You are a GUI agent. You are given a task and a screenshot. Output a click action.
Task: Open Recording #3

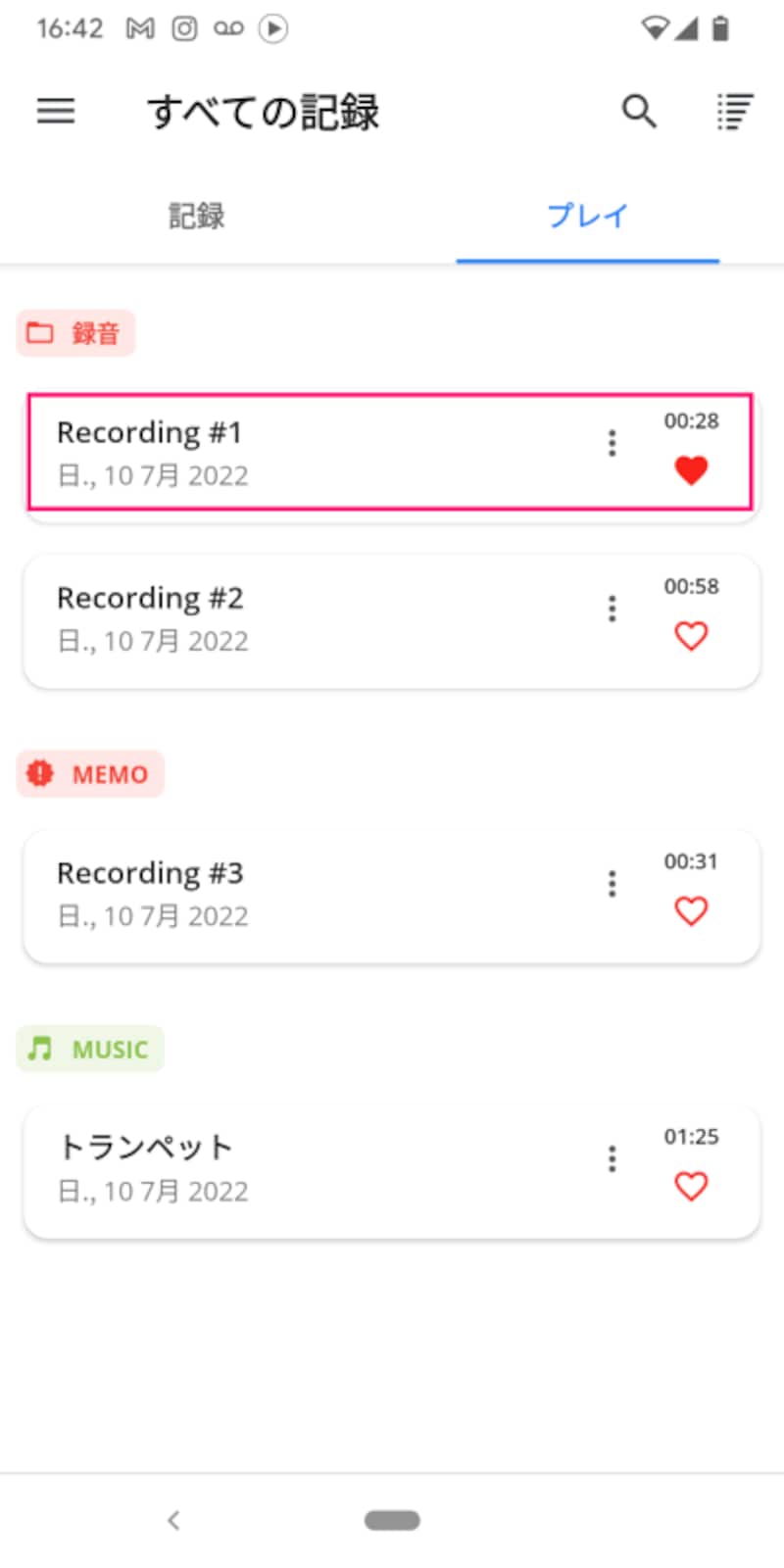[294, 894]
